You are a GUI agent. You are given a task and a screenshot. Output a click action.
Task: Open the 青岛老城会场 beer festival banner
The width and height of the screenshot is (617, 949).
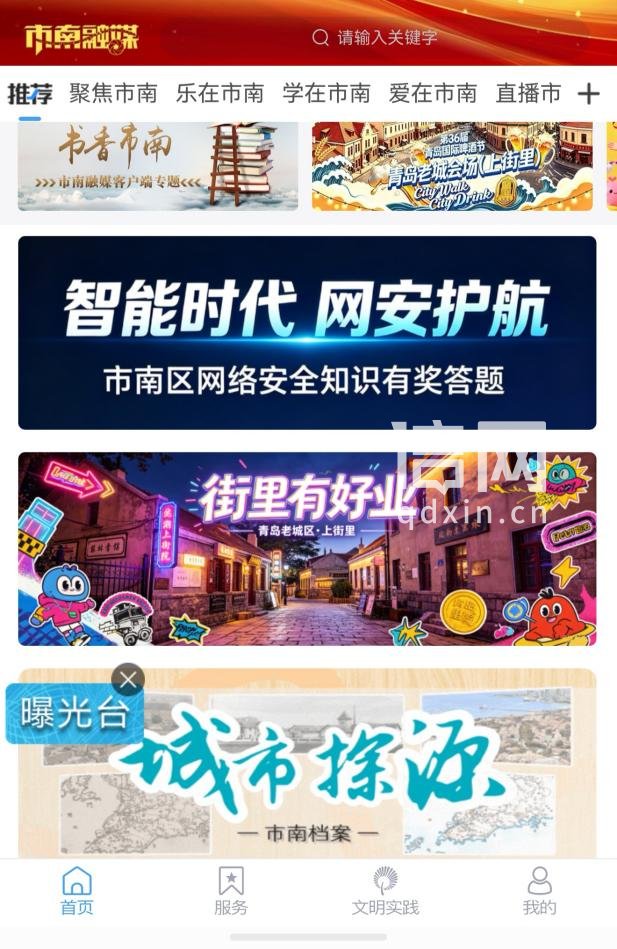click(x=452, y=166)
